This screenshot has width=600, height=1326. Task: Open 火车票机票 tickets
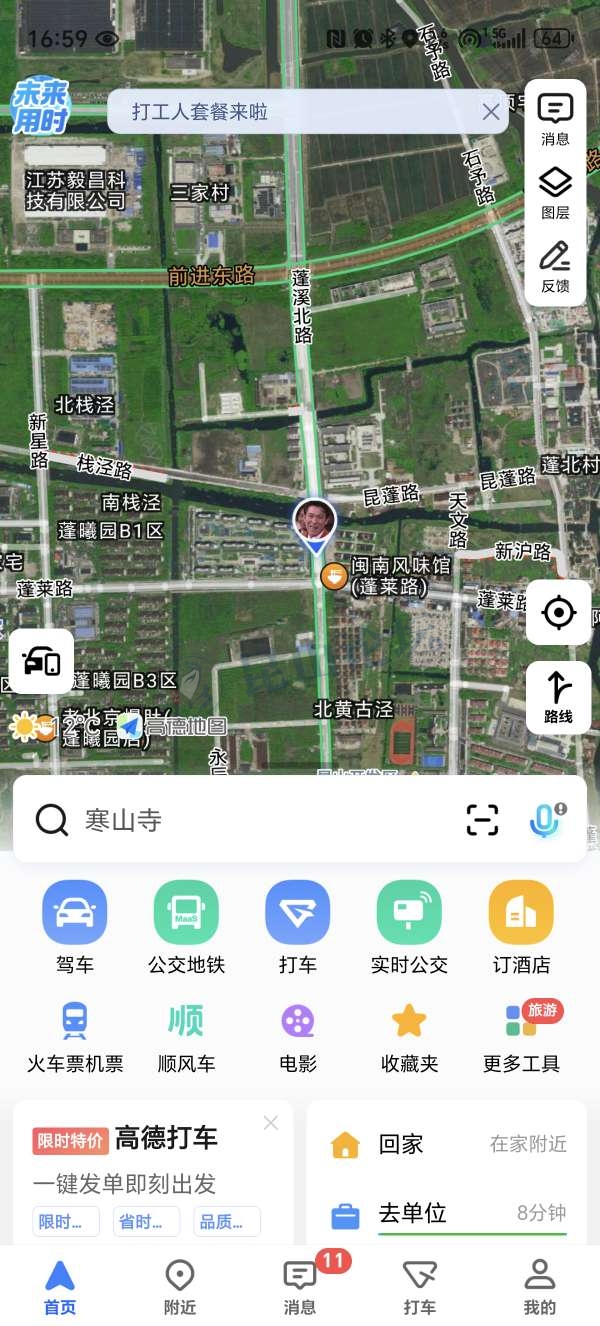tap(75, 1036)
